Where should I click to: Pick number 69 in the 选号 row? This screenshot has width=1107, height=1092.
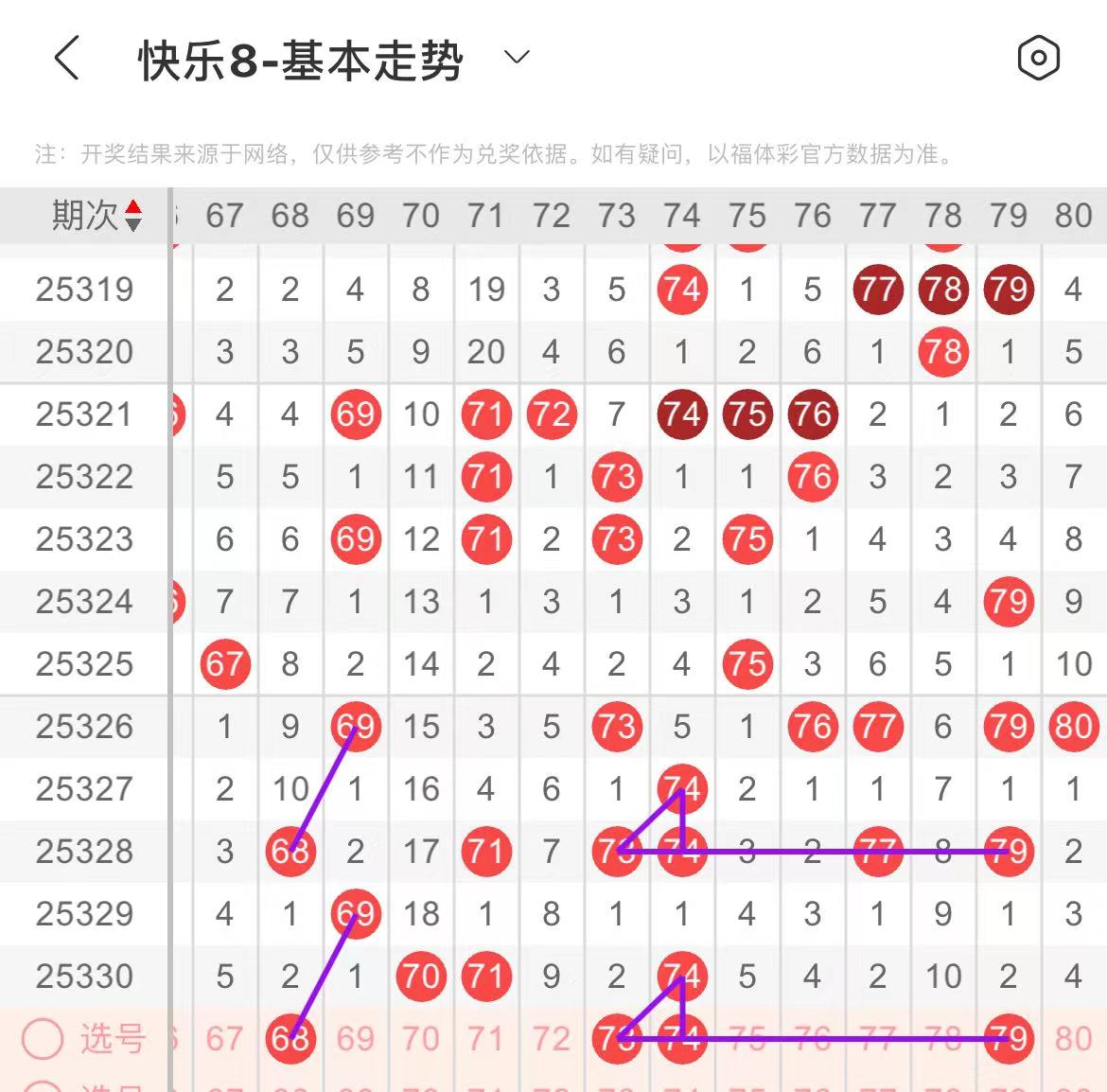355,1039
